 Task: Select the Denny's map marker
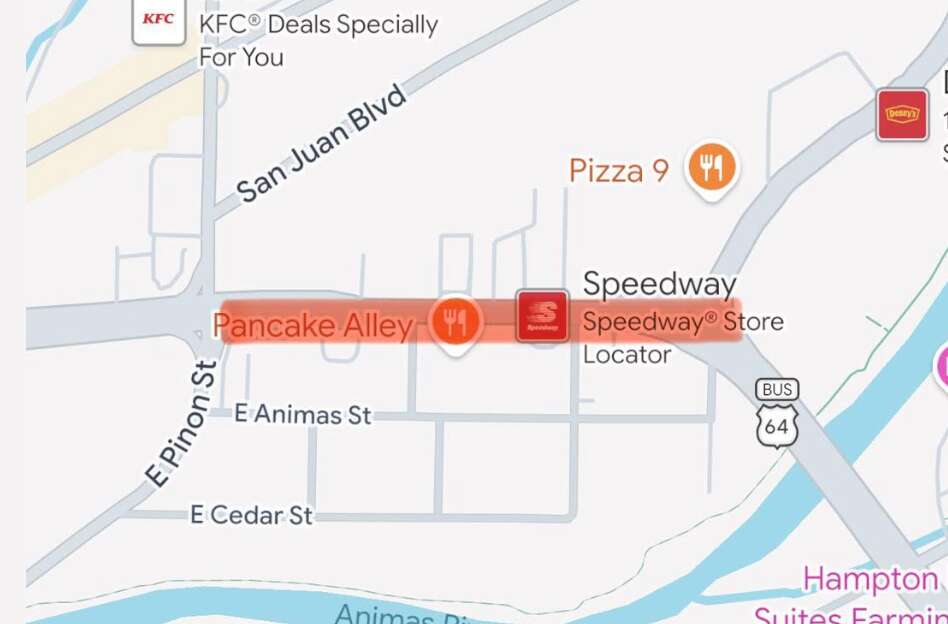coord(901,115)
